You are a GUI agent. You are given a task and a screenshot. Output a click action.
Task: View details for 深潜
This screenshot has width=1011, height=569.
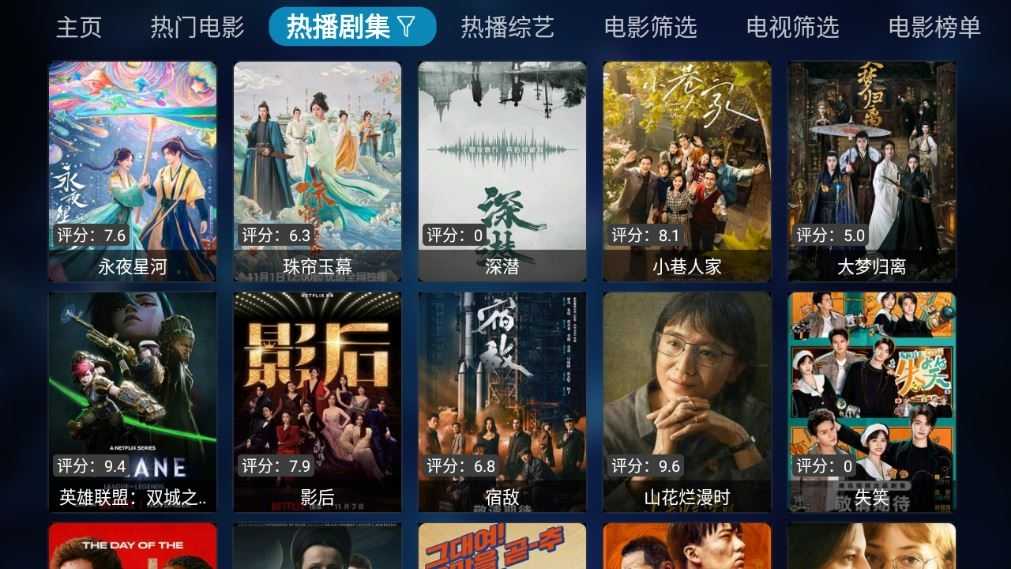pos(502,171)
